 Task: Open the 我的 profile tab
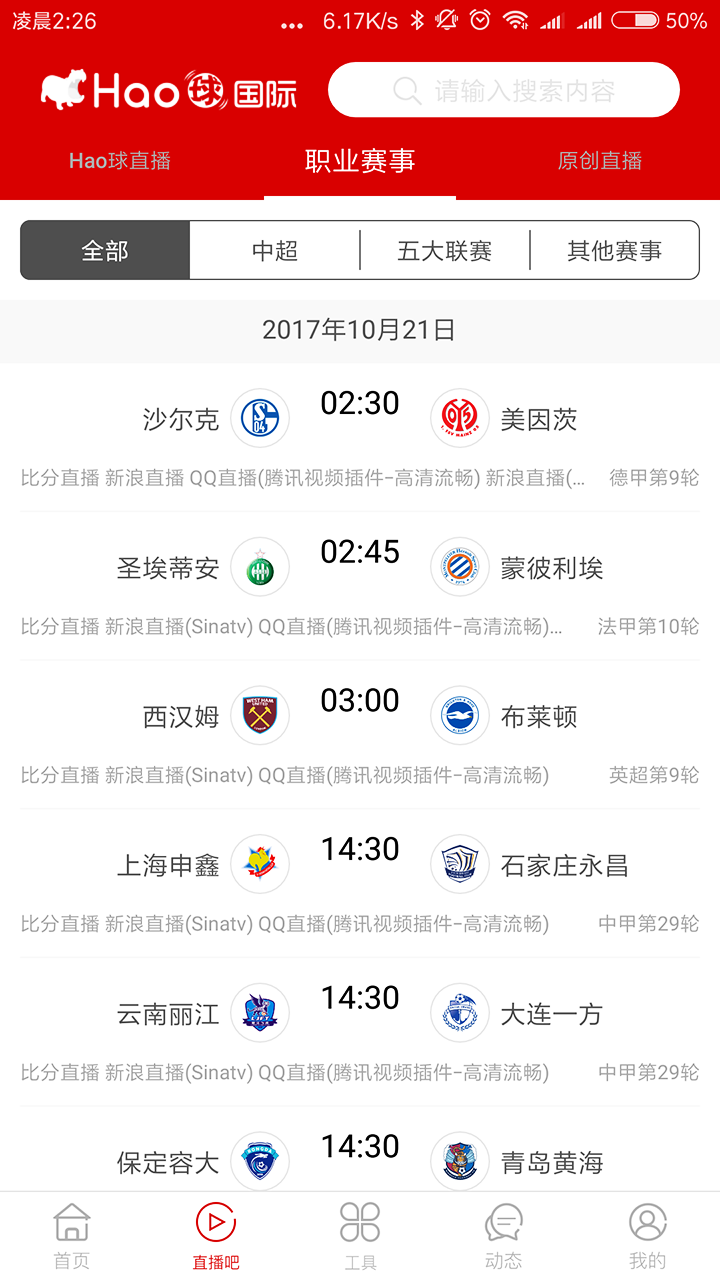click(x=648, y=1236)
